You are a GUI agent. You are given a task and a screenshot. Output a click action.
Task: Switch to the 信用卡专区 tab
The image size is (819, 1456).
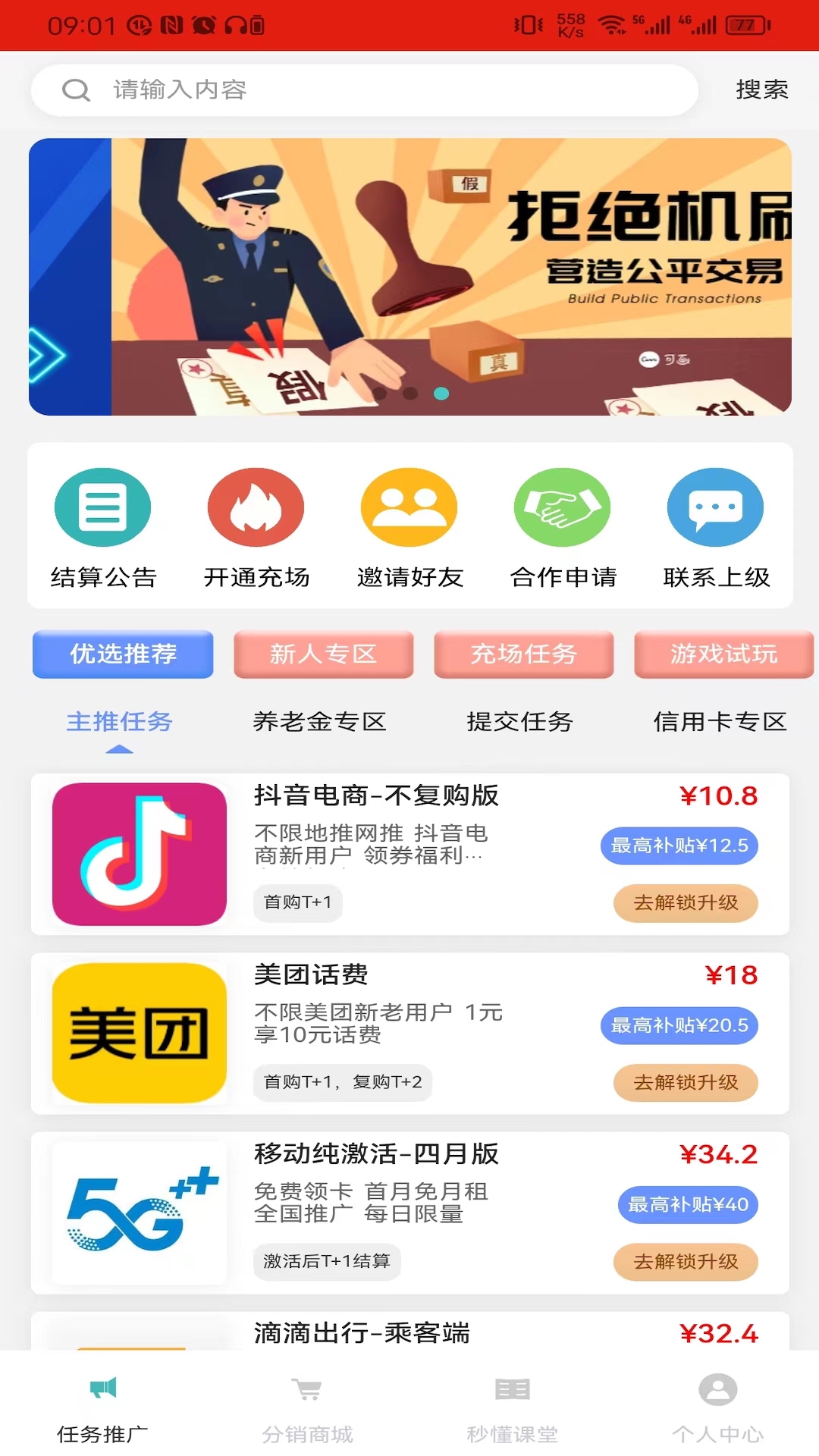[720, 722]
